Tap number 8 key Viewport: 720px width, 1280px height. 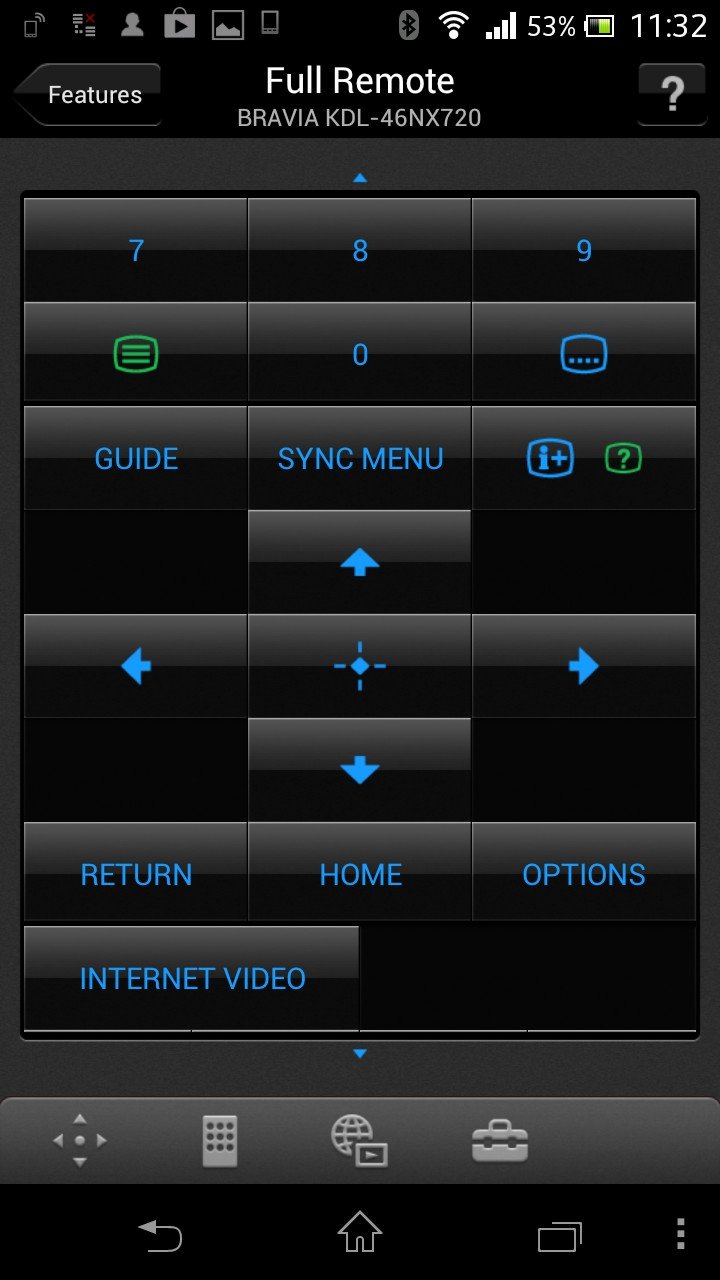click(x=360, y=250)
